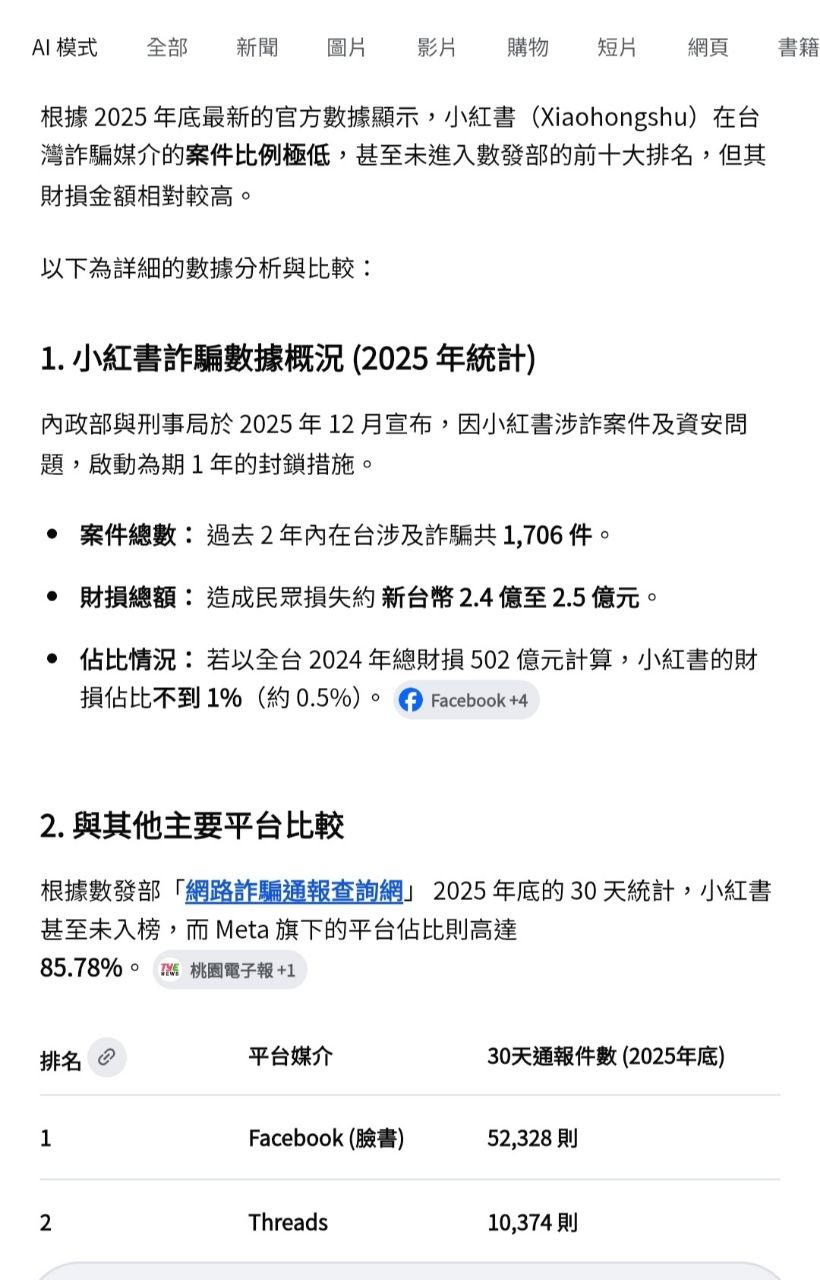Open the 網路詐騙通報查詢網 link

coord(294,890)
